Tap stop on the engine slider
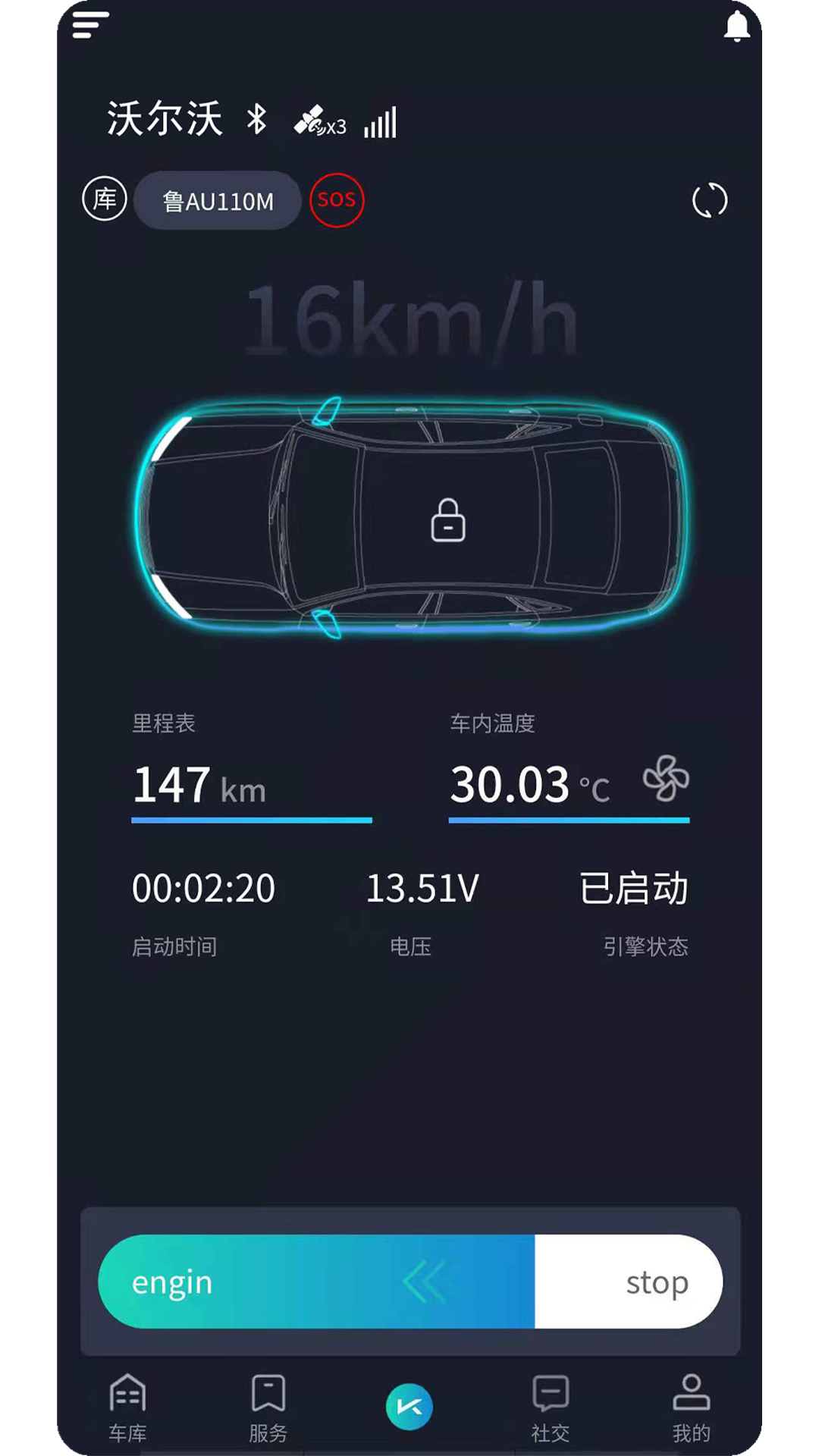The image size is (819, 1456). click(657, 1282)
